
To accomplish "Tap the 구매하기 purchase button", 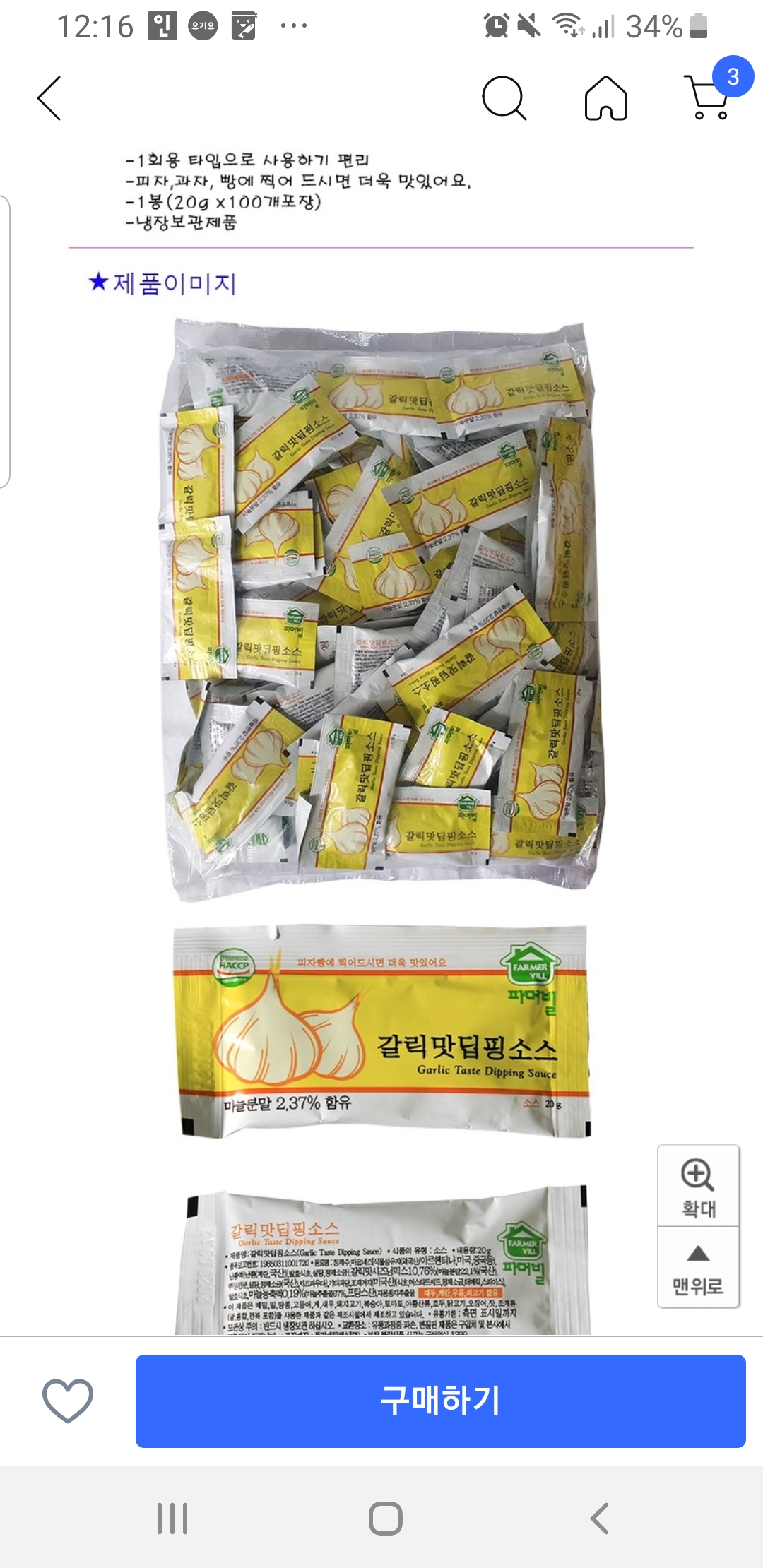I will click(440, 1401).
